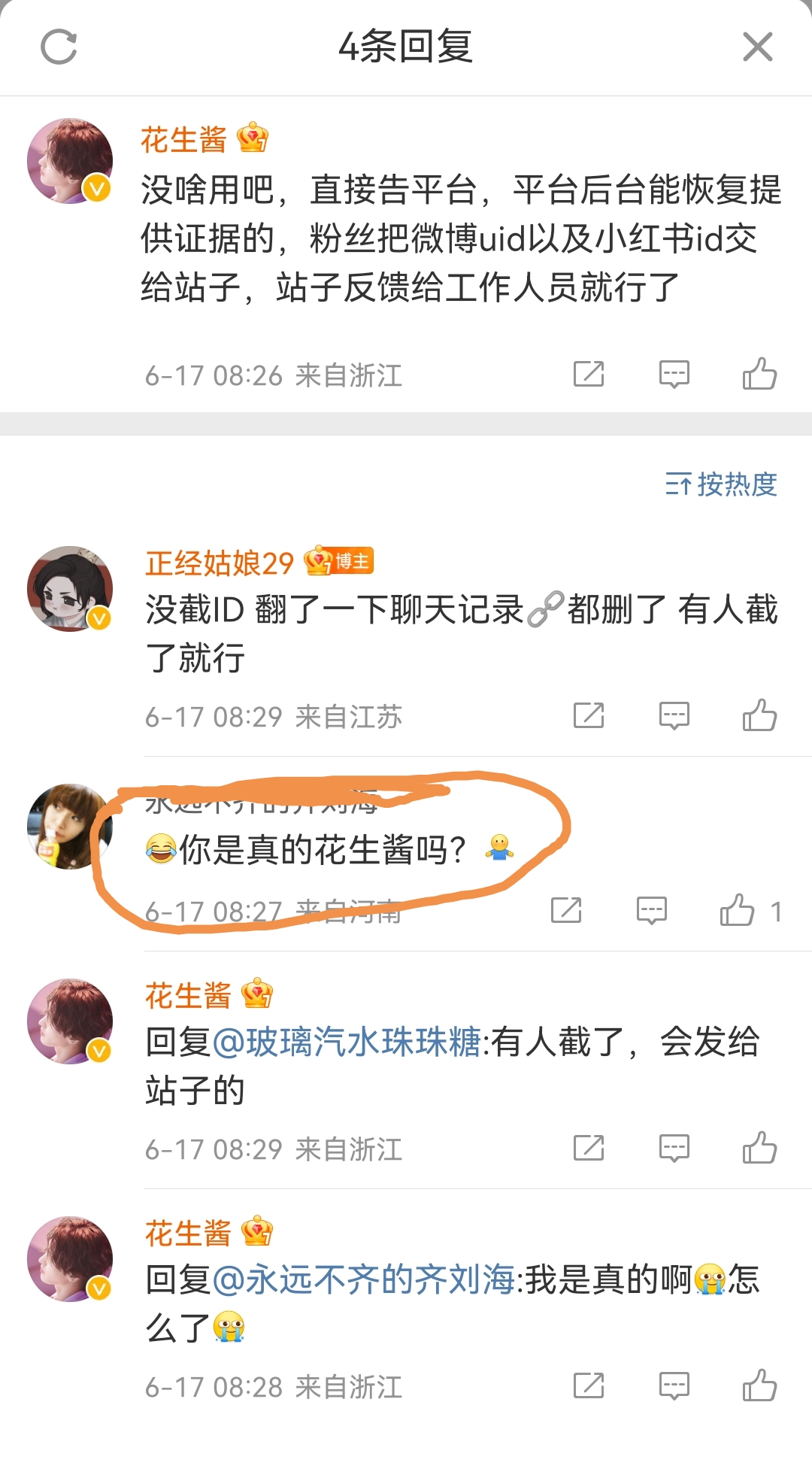Open the @永远不齐的齐刘海 mention link
Viewport: 812px width, 1481px height.
[365, 1280]
